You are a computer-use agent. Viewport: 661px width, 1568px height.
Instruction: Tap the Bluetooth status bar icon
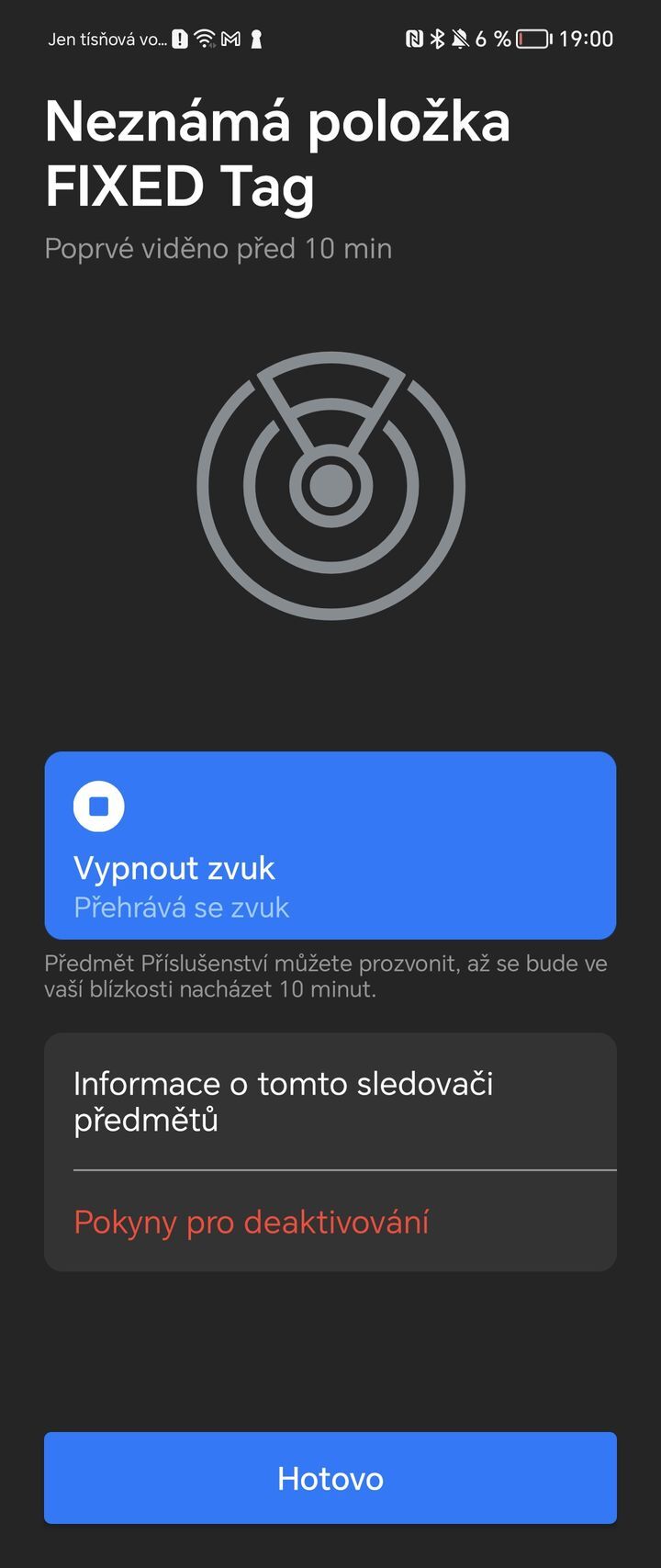436,39
